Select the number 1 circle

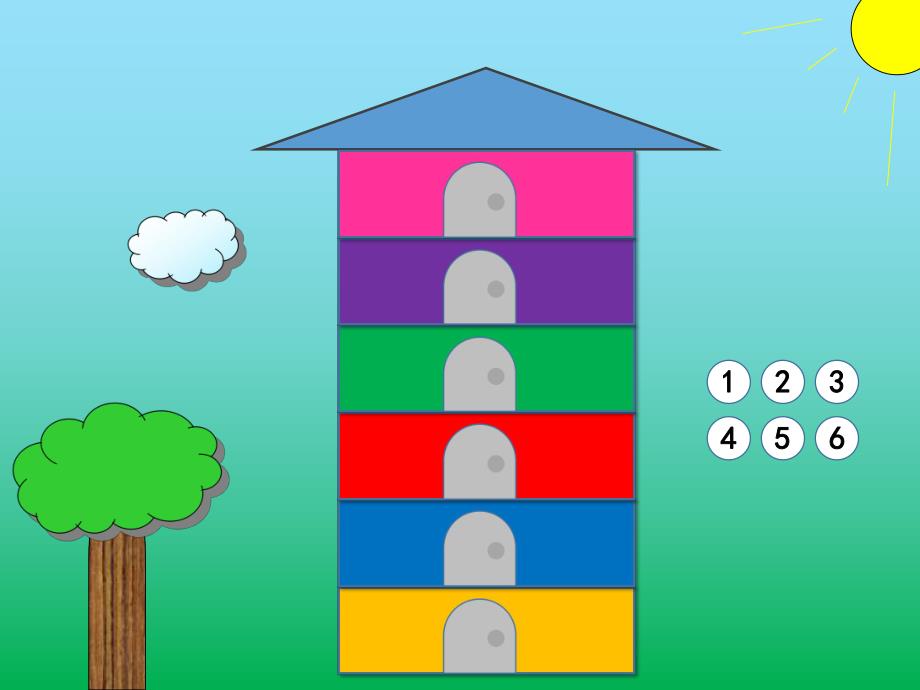point(728,382)
